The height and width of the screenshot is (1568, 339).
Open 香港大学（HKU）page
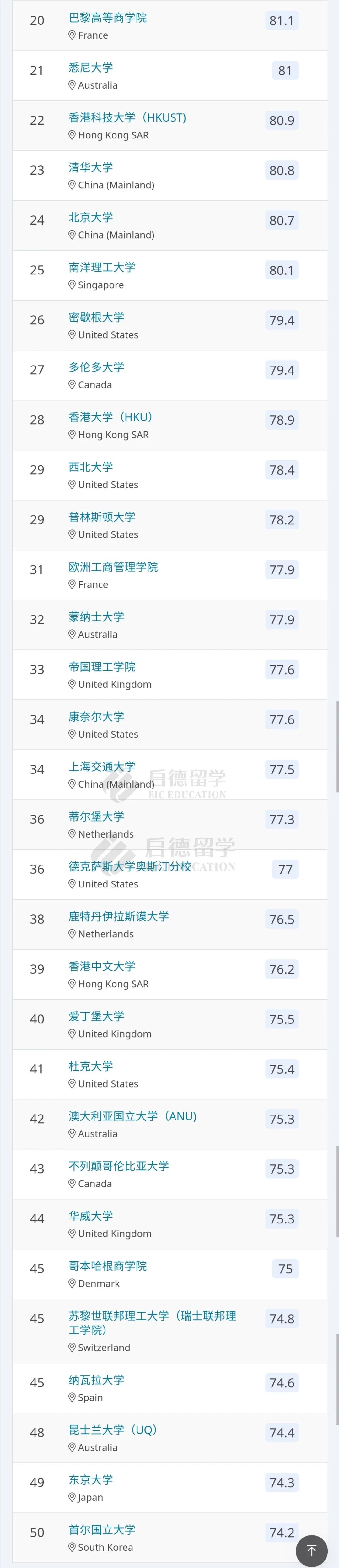[x=111, y=418]
